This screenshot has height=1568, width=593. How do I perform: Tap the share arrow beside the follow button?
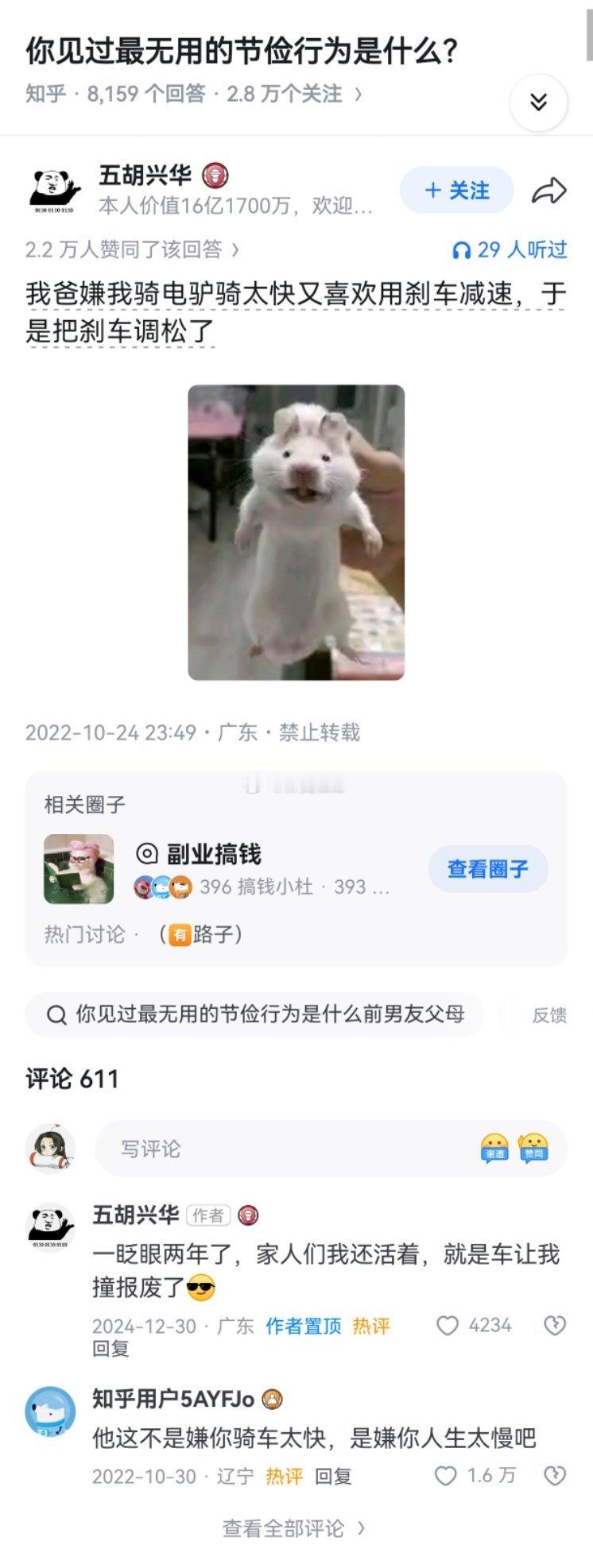pyautogui.click(x=548, y=191)
